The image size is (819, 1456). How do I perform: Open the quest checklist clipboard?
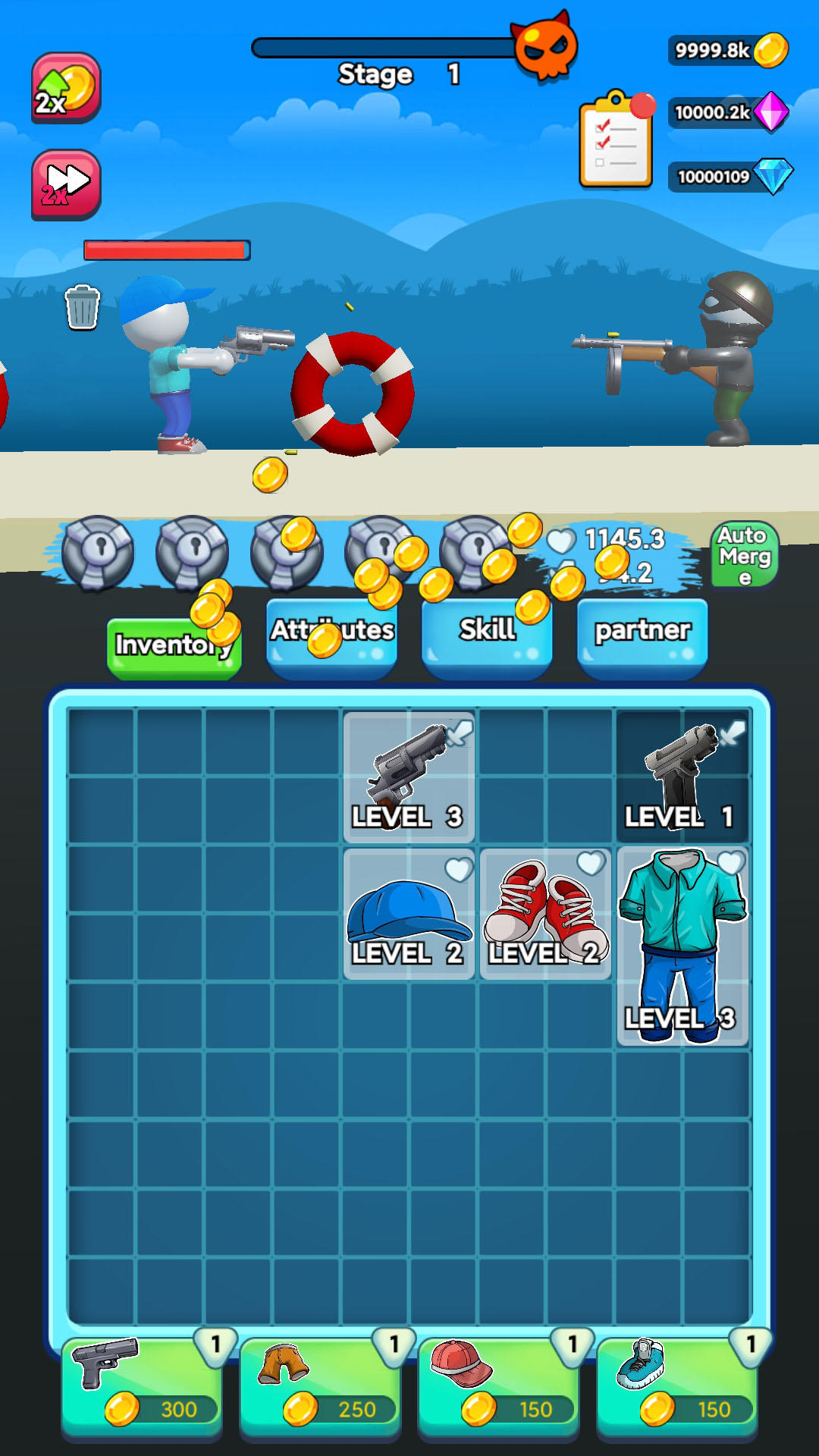pyautogui.click(x=616, y=141)
